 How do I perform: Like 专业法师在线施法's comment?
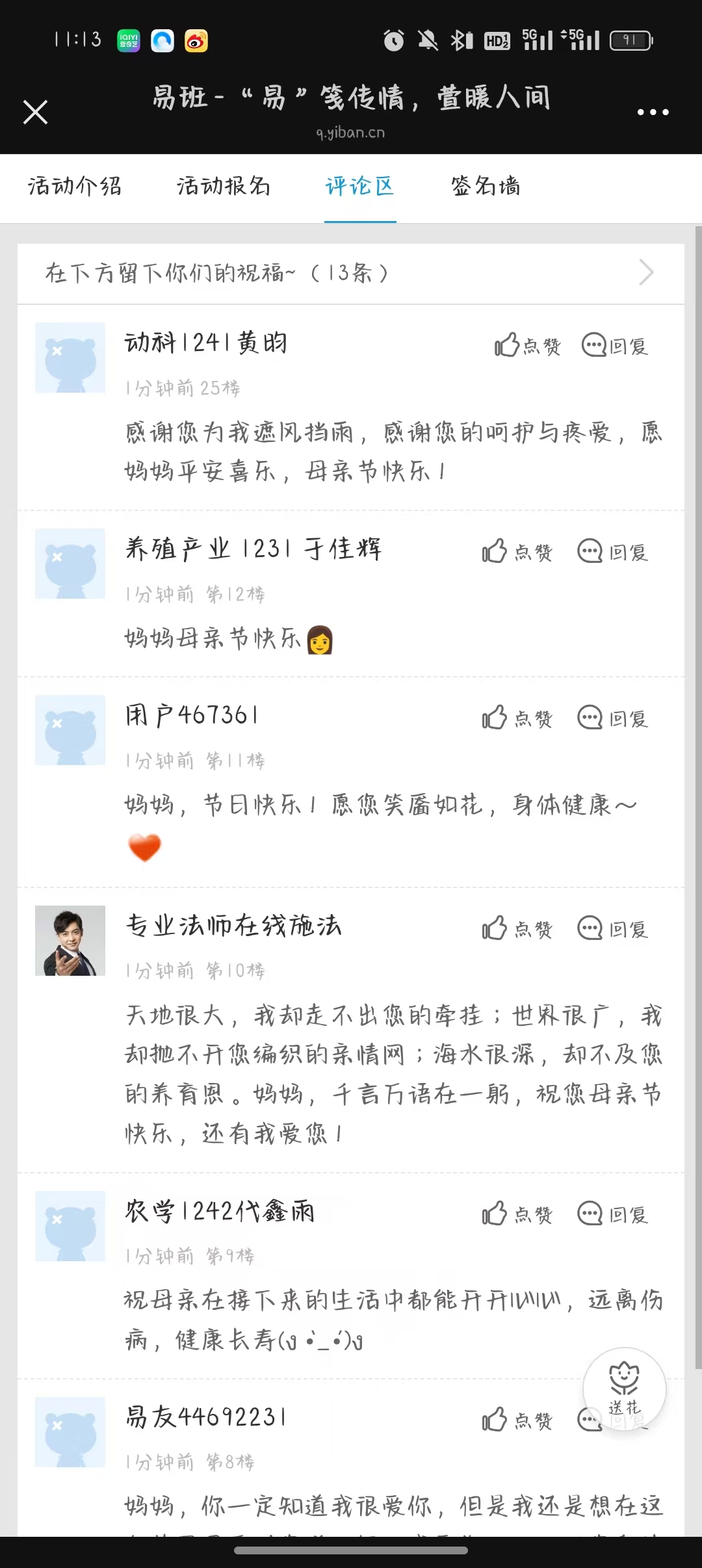(x=517, y=929)
